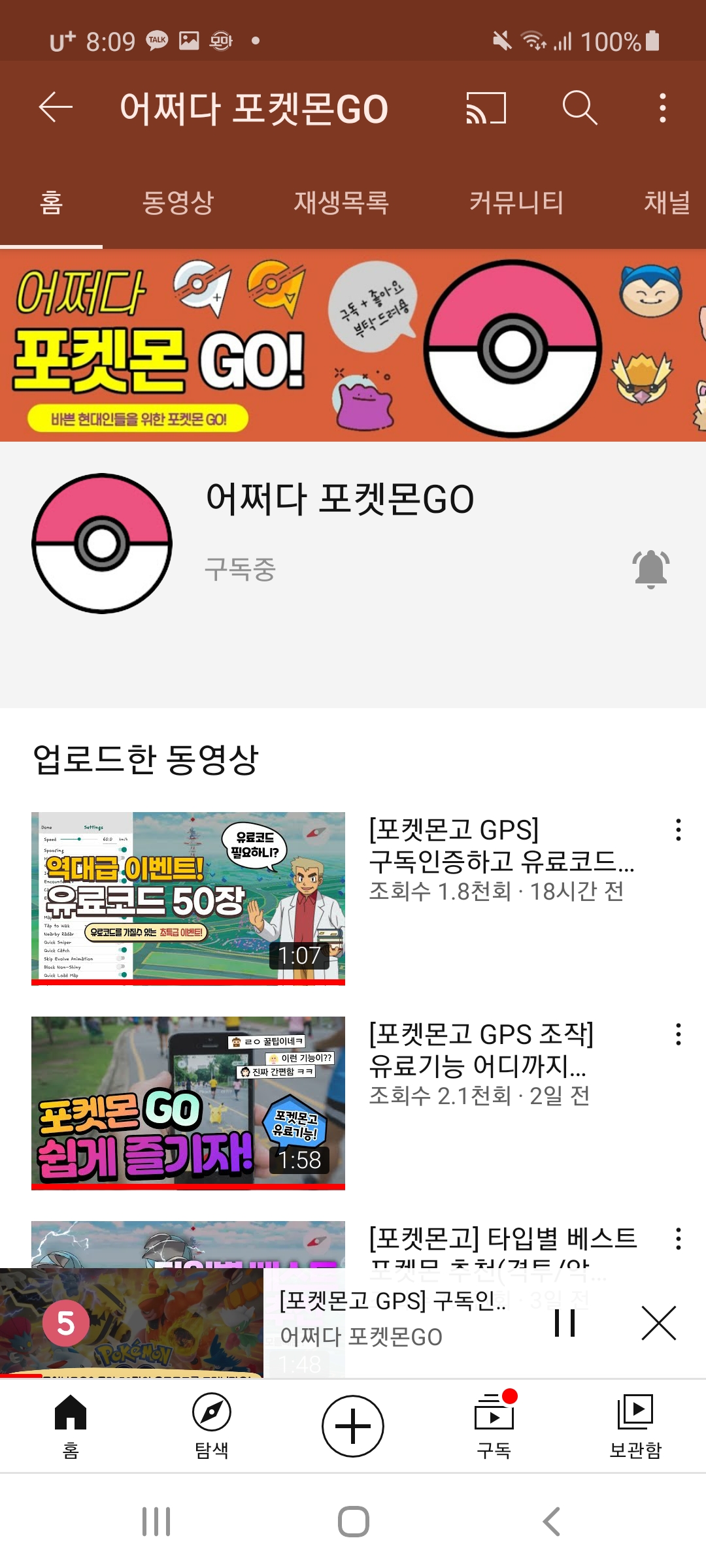
Task: Switch to the 채널 tab
Action: coord(667,203)
